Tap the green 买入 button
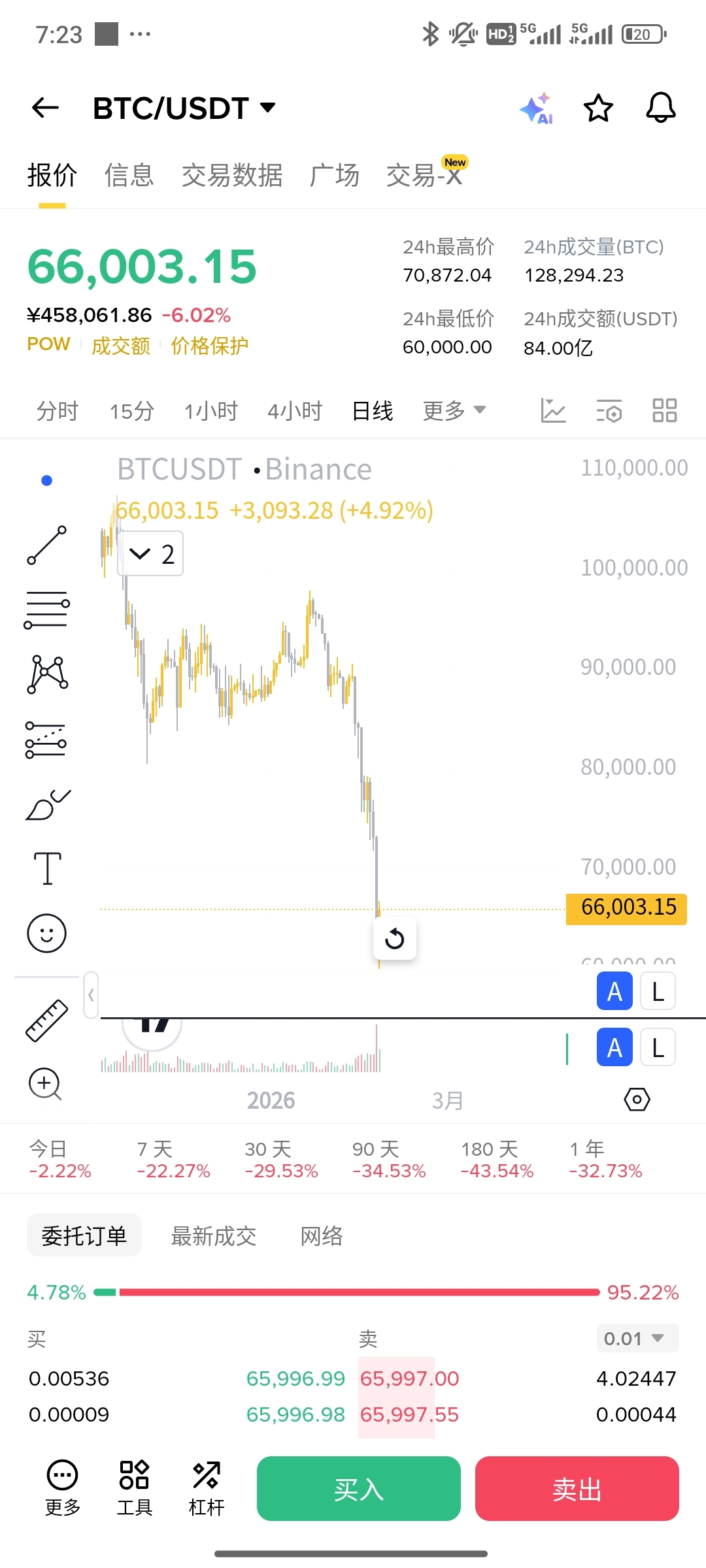 pyautogui.click(x=358, y=1489)
